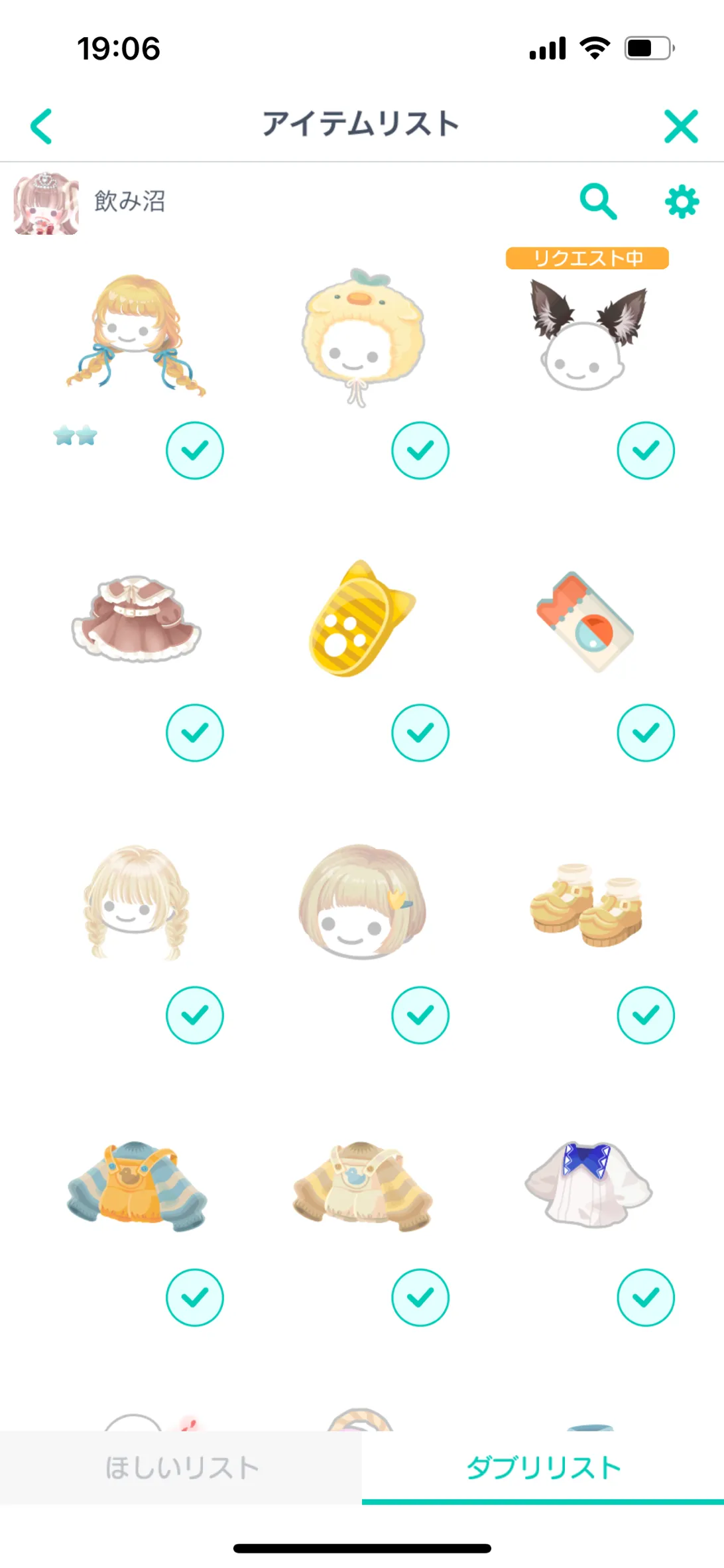The image size is (724, 1568).
Task: Open the yellow cat paw item
Action: click(x=361, y=618)
